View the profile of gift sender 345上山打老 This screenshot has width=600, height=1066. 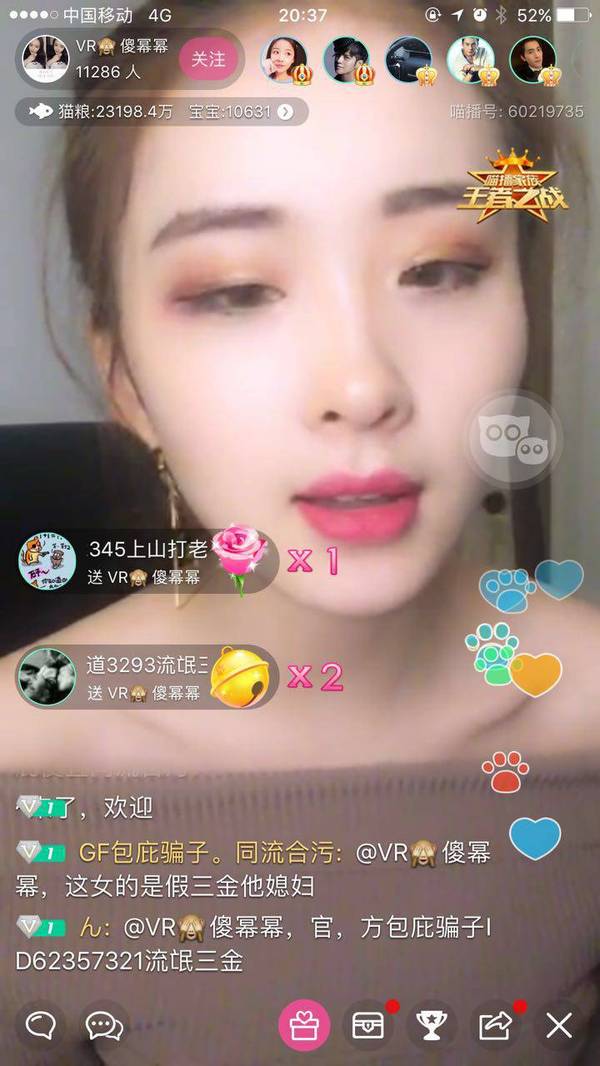point(47,562)
